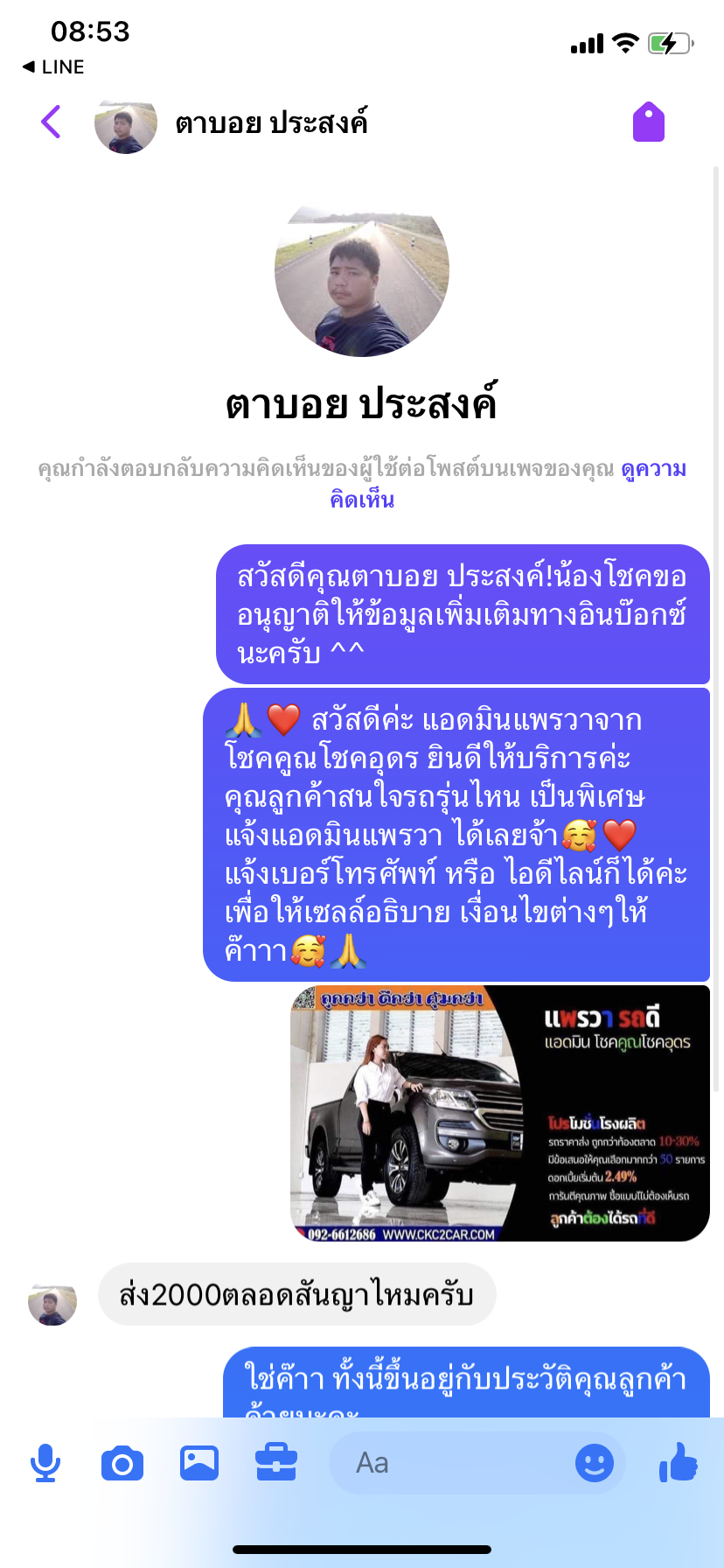Open the camera to take photo
Screen dimensions: 724x1568
point(122,1463)
